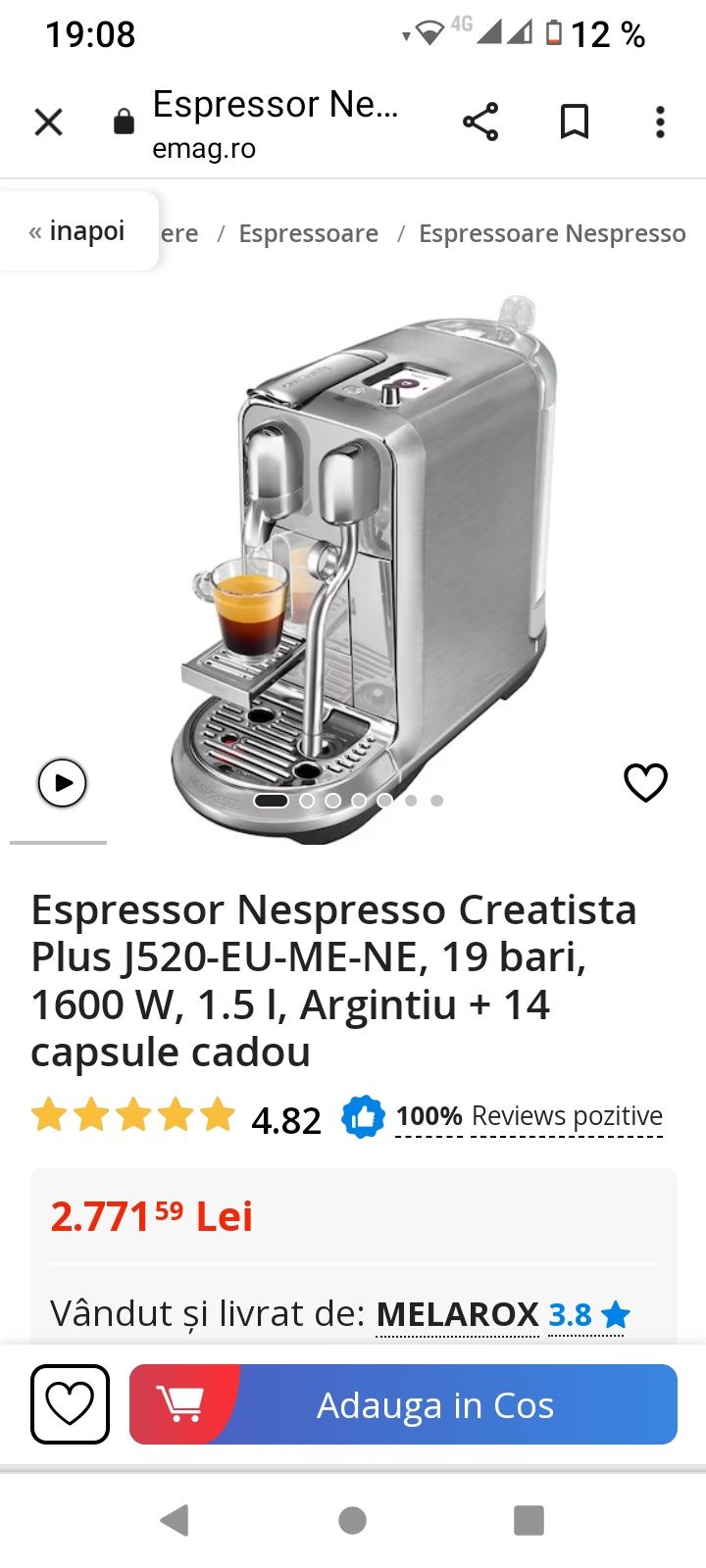Open the Espressoare Nespresso breadcrumb
Screen dimensions: 706x1568
click(x=552, y=233)
